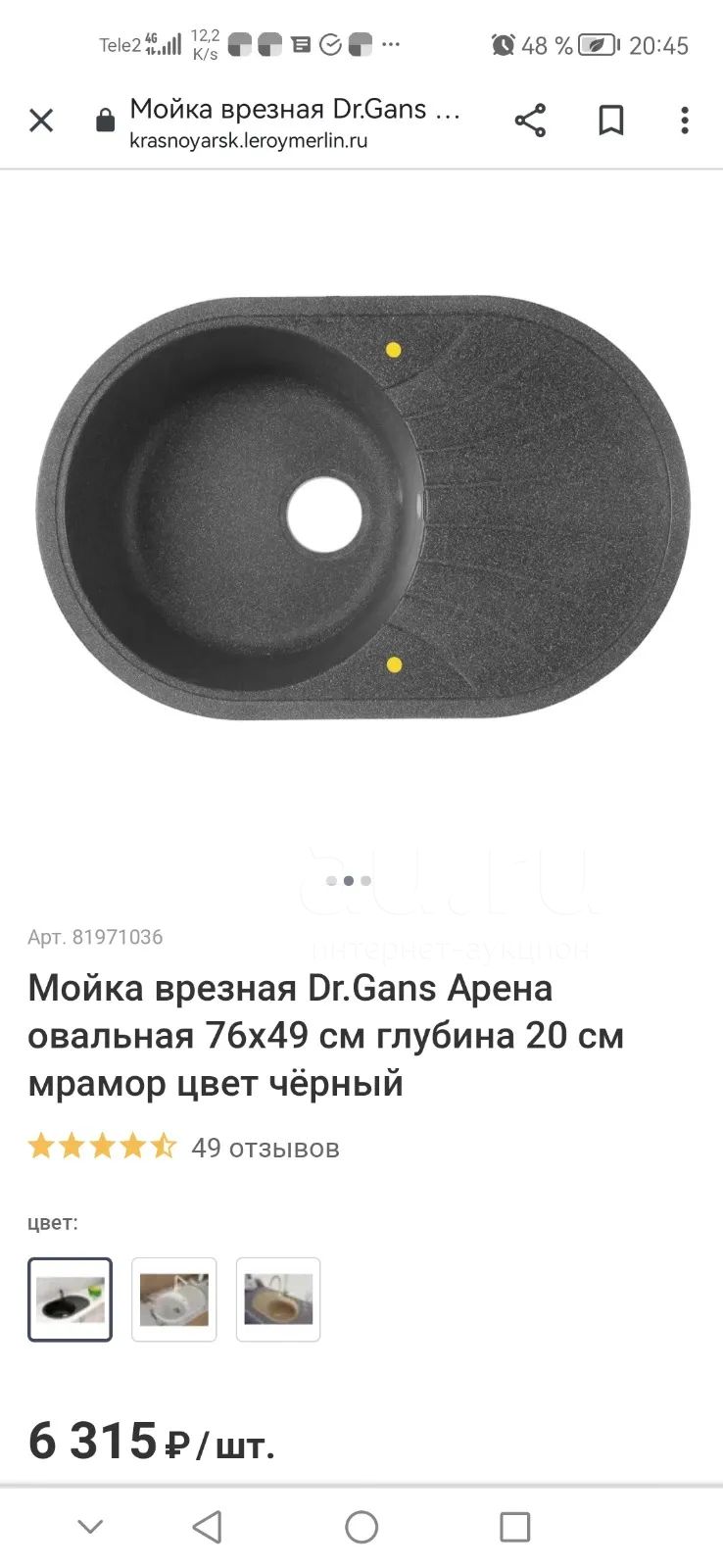723x1568 pixels.
Task: Tap the system back triangle button
Action: click(x=207, y=1527)
